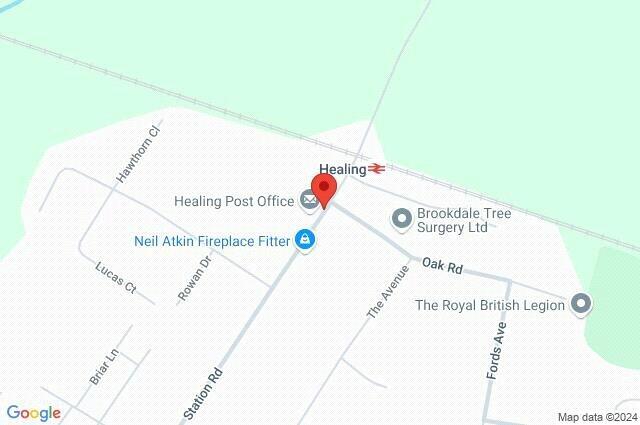Tap the Healing railway station icon
Viewport: 640px width, 425px height.
pos(376,169)
